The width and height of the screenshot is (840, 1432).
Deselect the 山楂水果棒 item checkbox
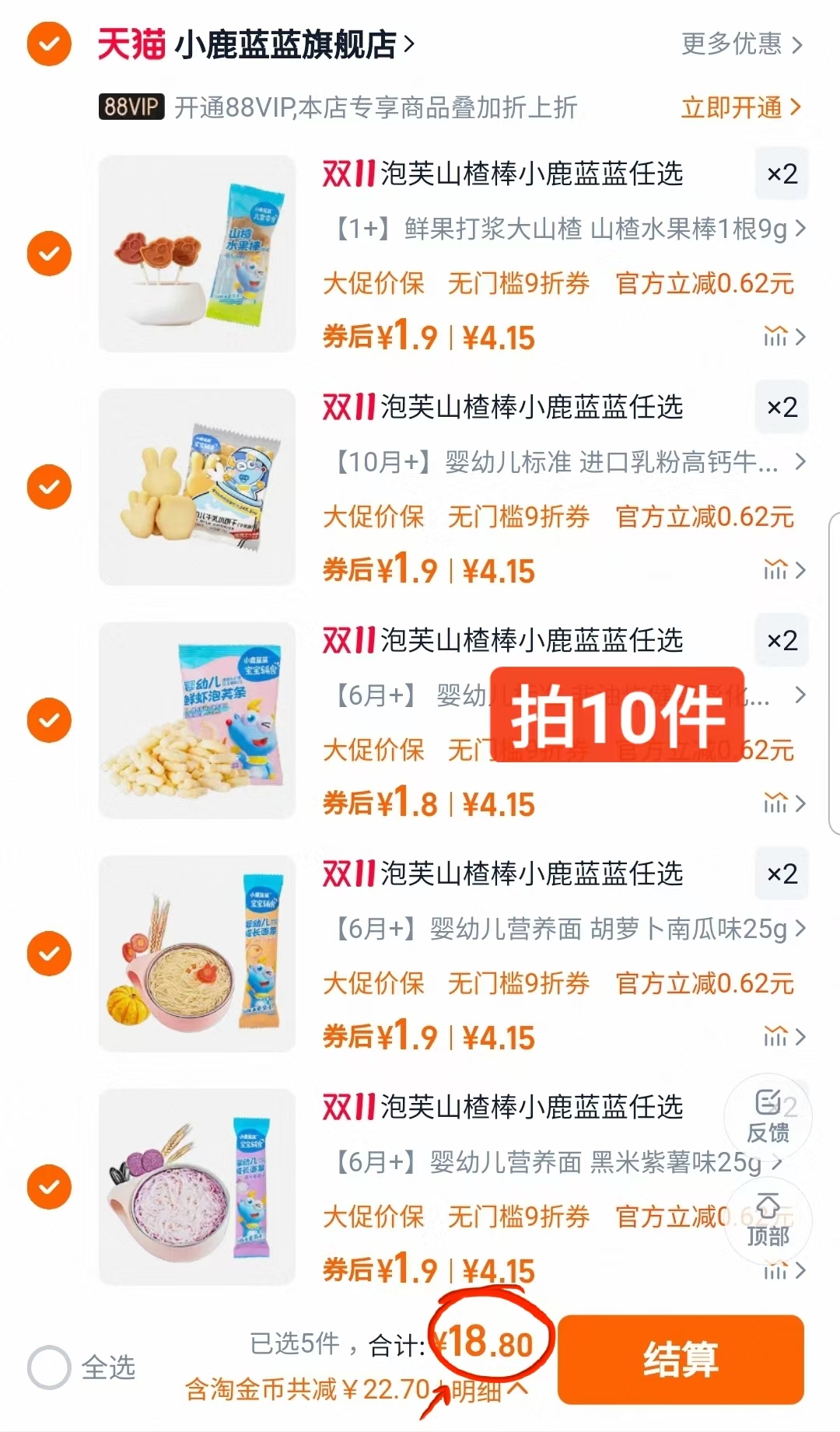48,254
